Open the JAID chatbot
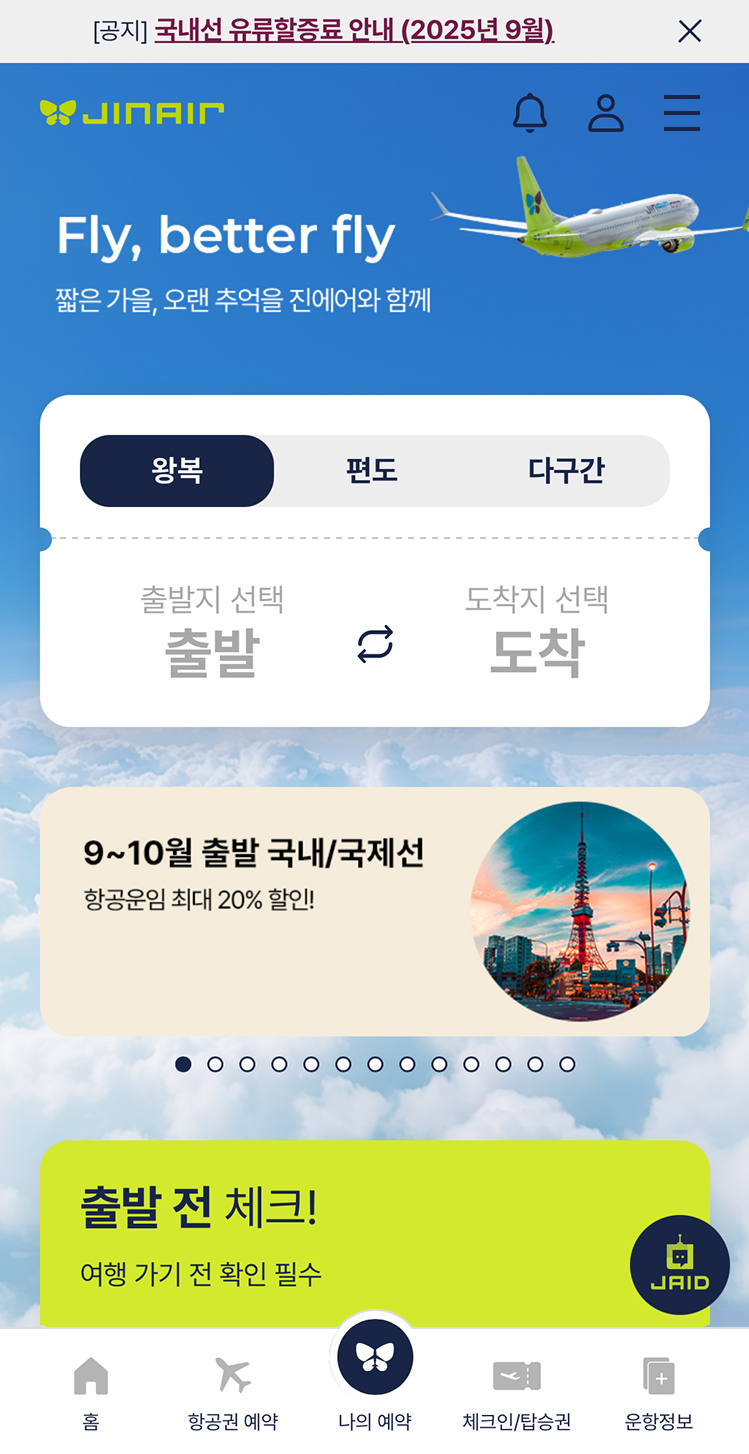749x1454 pixels. (679, 1265)
